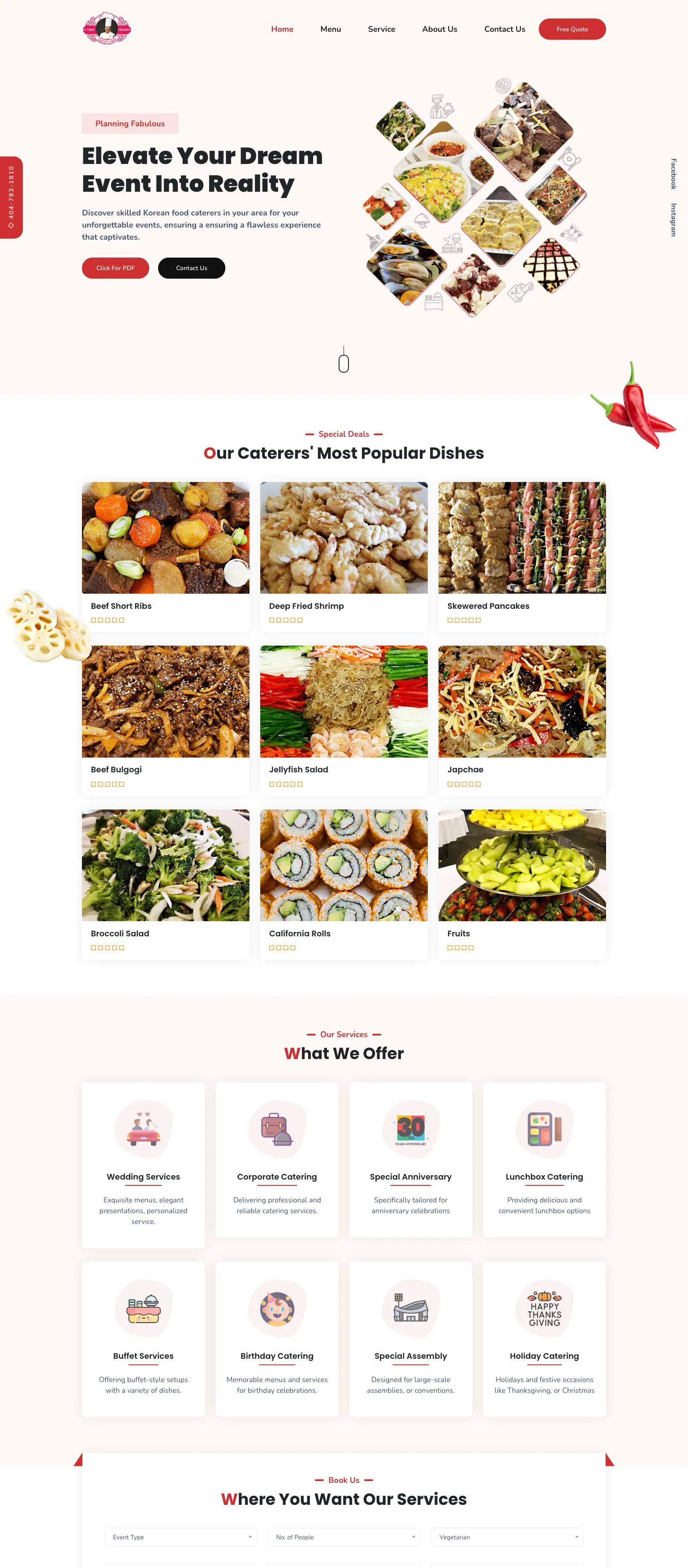Click the Free Quote button
Screen dimensions: 688x1568
pos(571,29)
